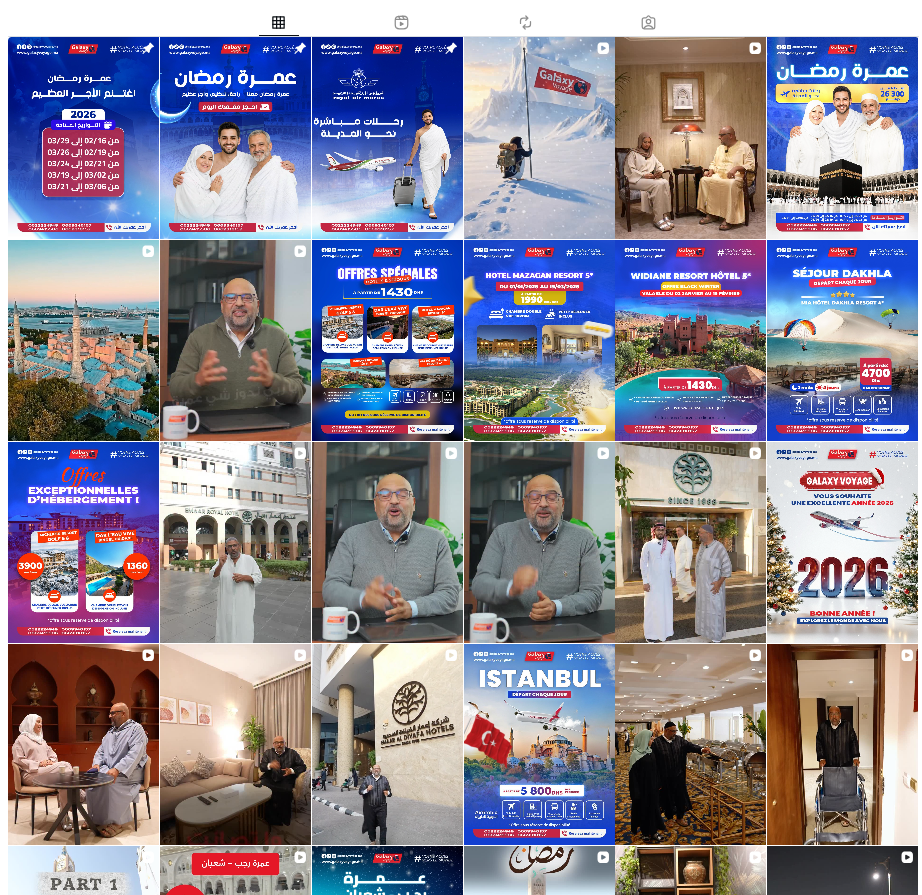Open the Hotel Mazagan Resort post
The width and height of the screenshot is (922, 895).
[x=539, y=340]
